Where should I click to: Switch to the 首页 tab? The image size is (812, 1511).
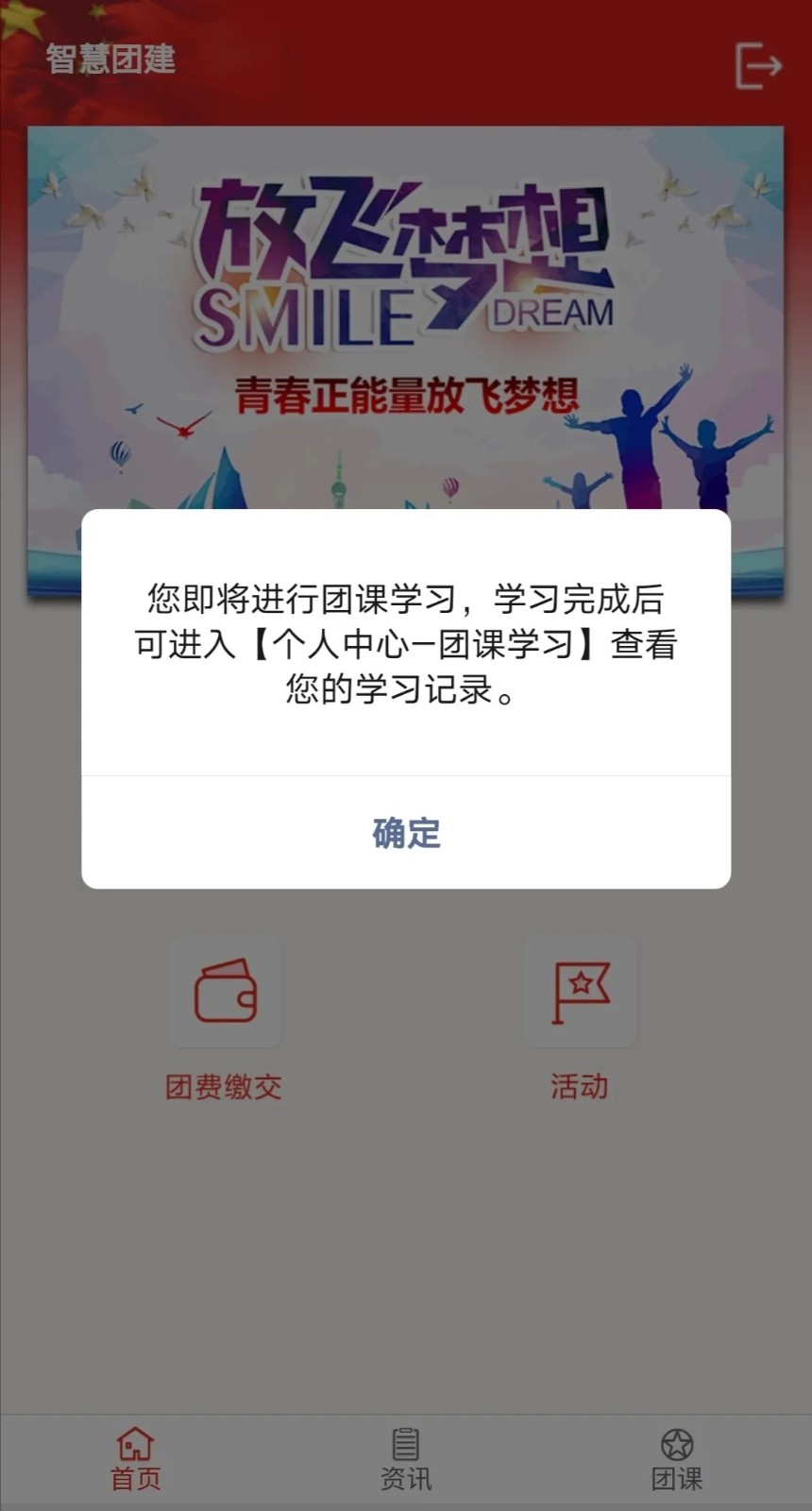click(135, 1460)
